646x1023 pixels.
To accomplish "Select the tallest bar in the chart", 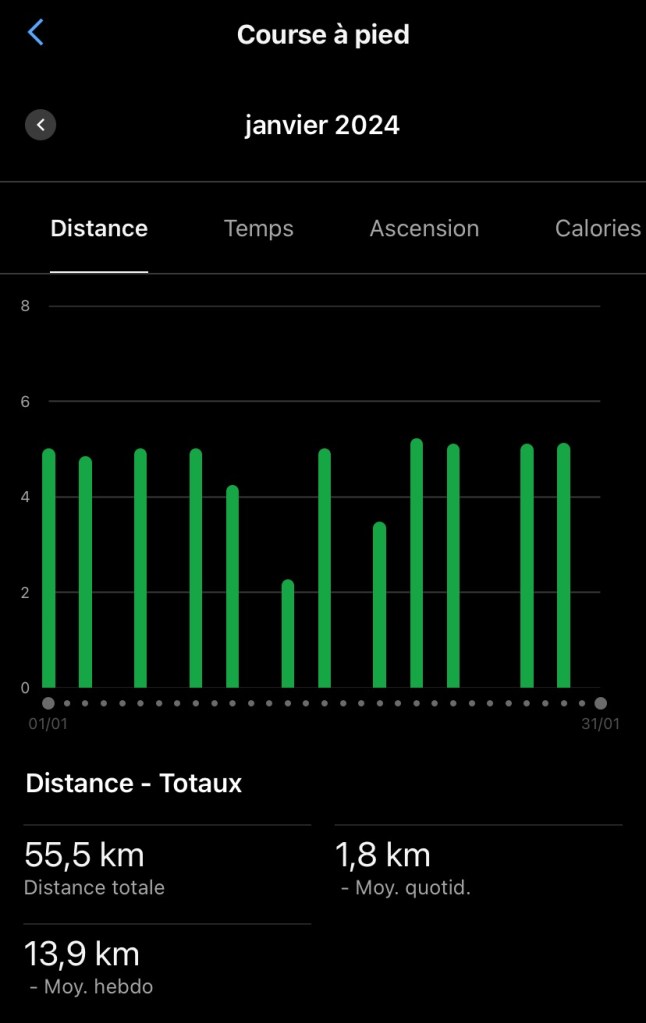I will pos(417,565).
